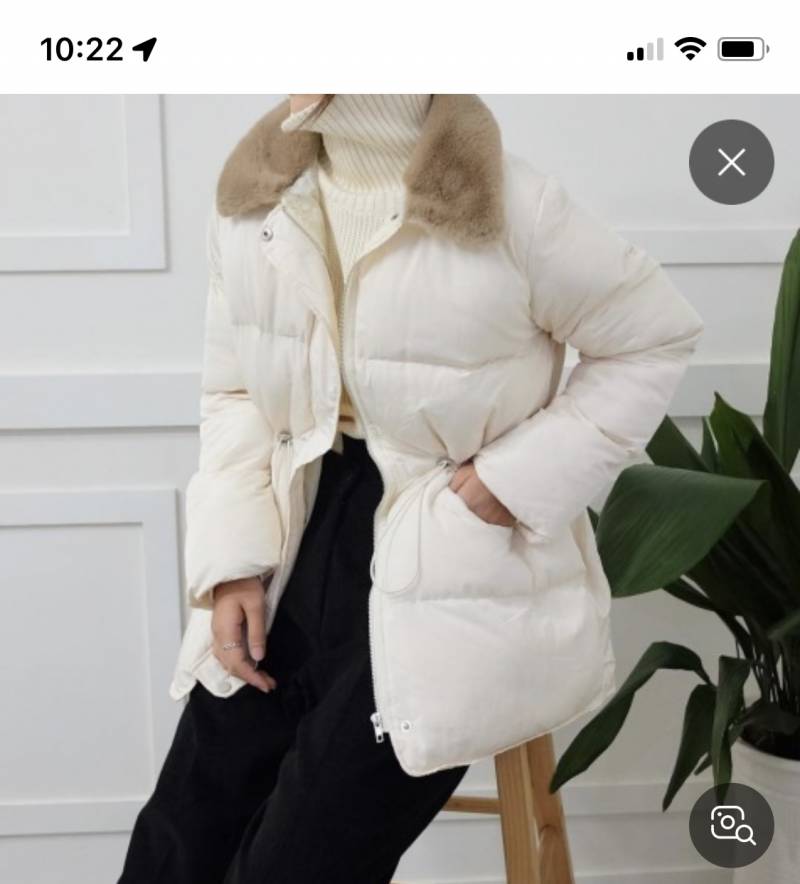The width and height of the screenshot is (800, 884).
Task: Close the full-screen image viewer
Action: click(731, 162)
